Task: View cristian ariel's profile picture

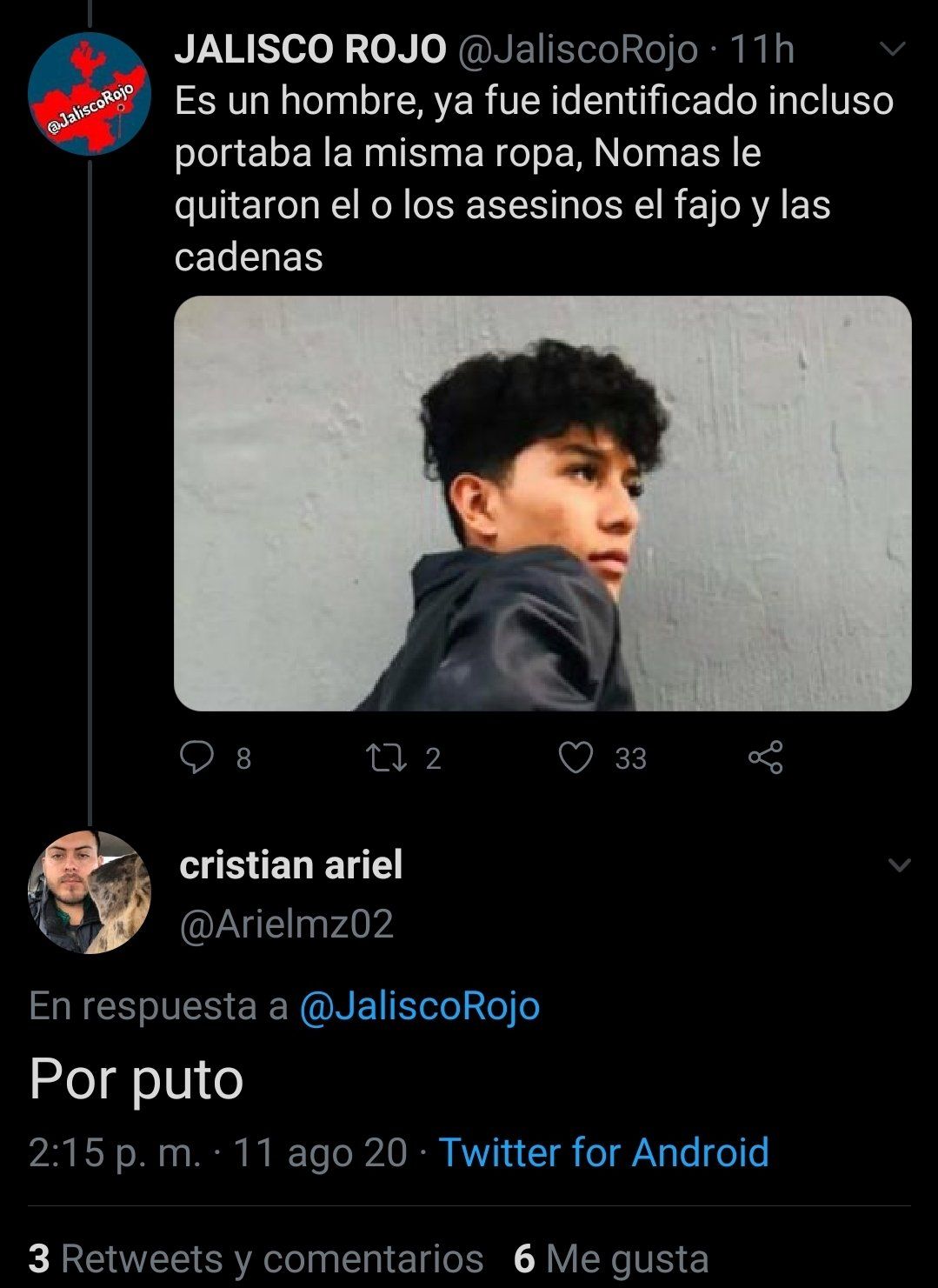Action: tap(90, 891)
